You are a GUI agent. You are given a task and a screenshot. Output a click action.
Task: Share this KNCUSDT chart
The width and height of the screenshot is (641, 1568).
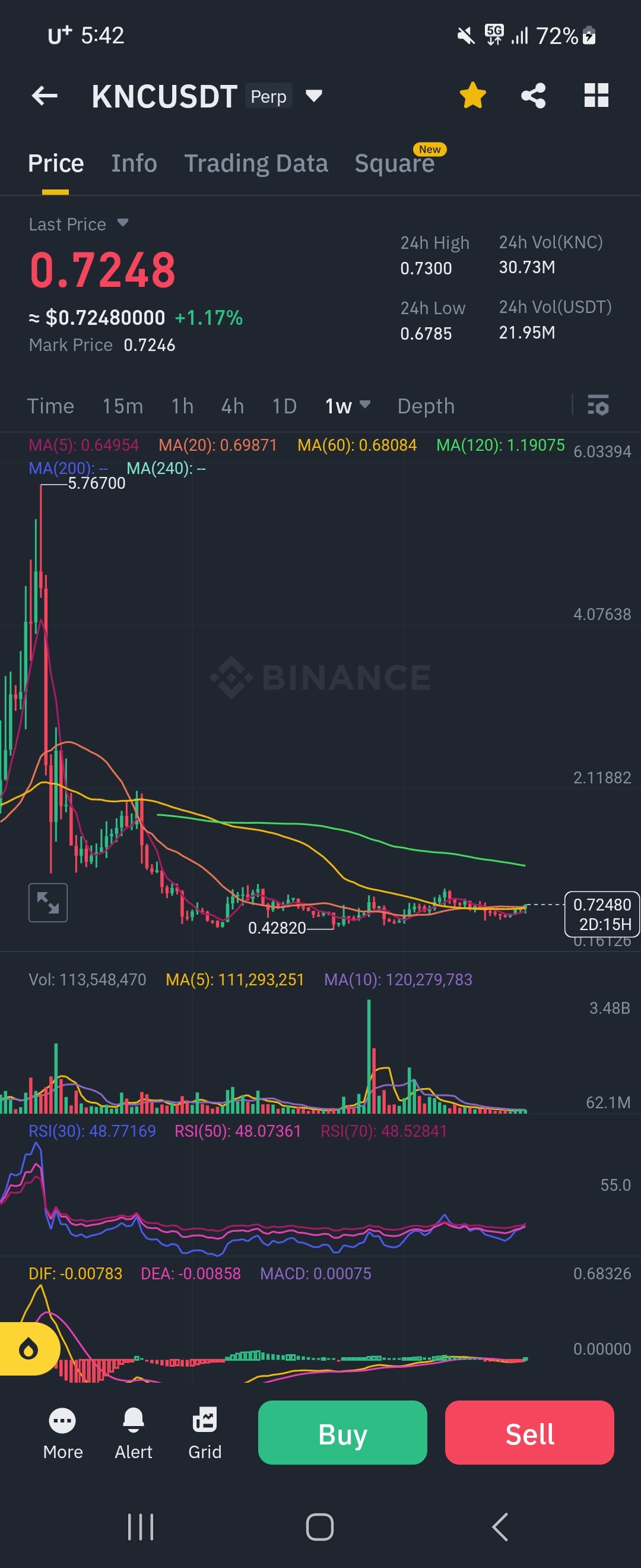[x=534, y=96]
